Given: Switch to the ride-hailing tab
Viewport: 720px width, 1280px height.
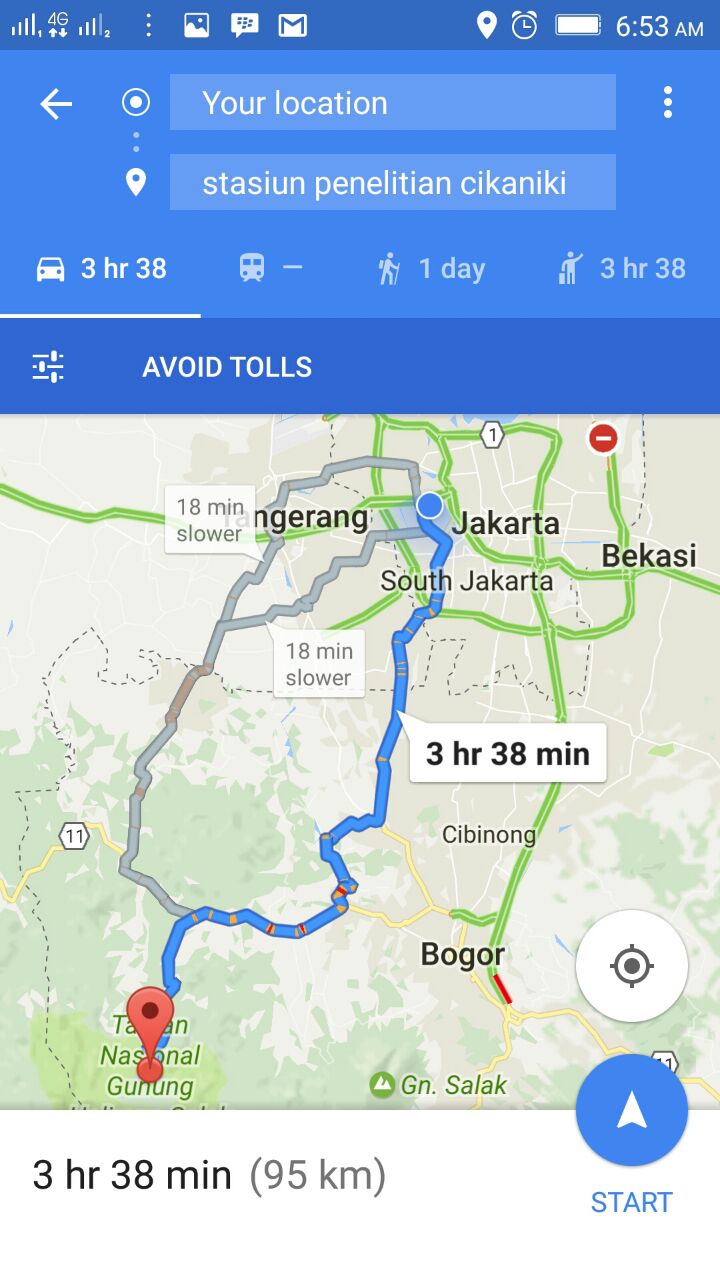Looking at the screenshot, I should click(x=621, y=268).
